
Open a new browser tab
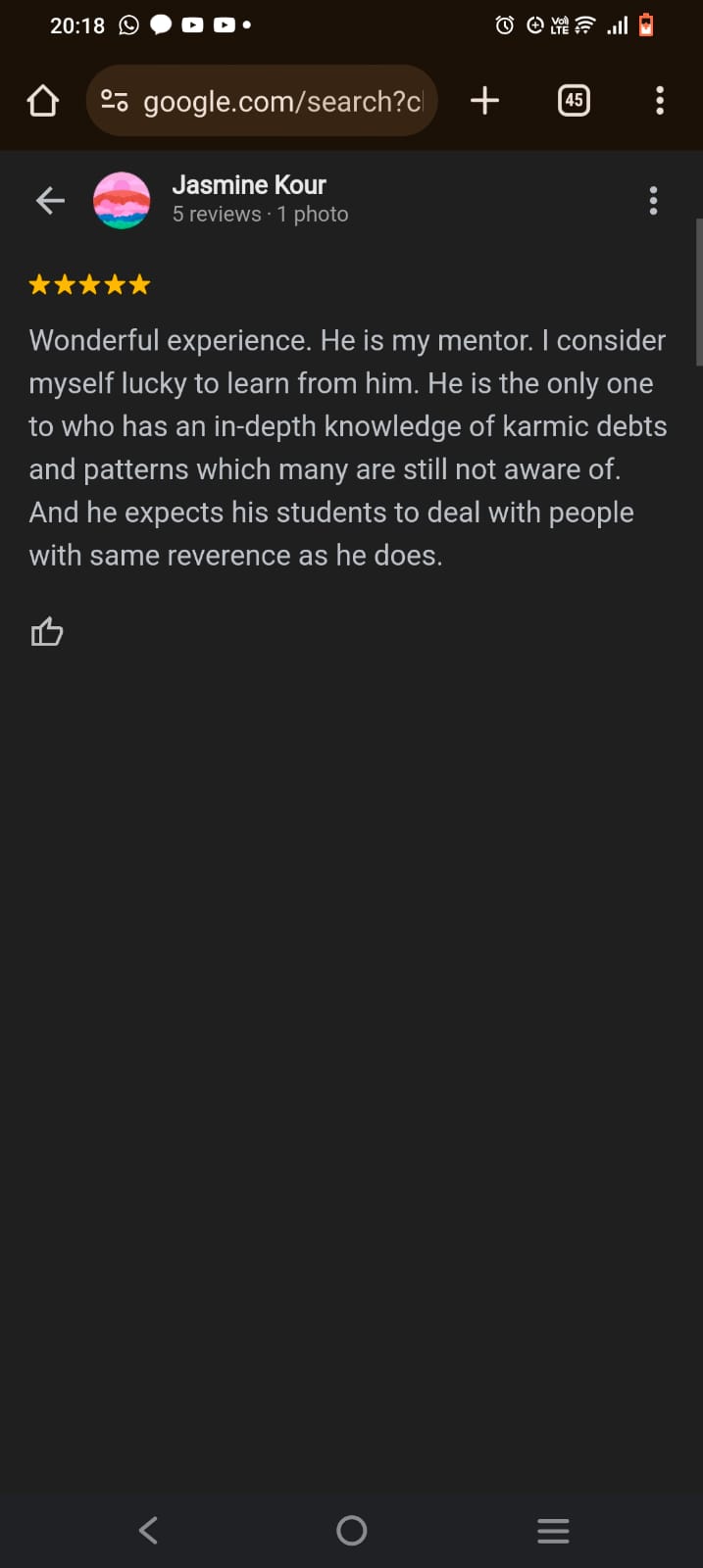[484, 100]
